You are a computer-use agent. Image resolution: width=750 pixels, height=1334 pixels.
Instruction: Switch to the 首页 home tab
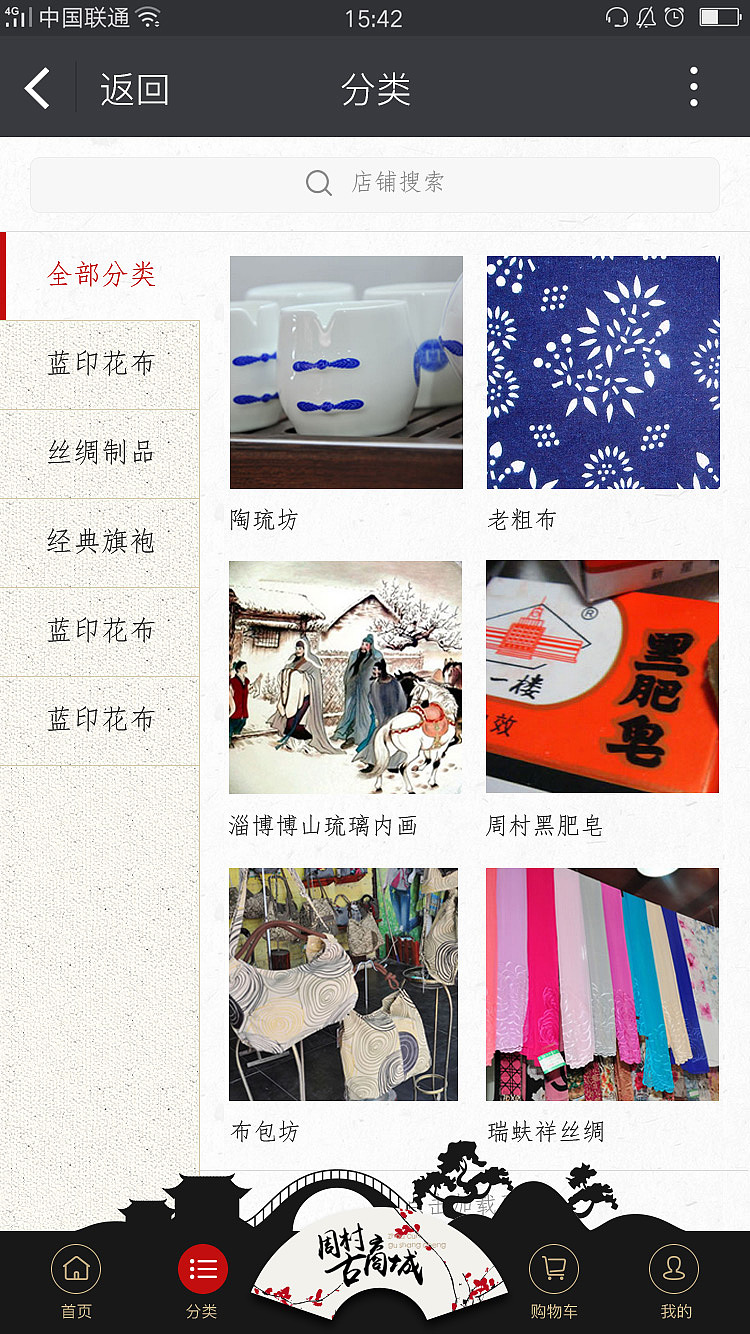(x=76, y=1281)
